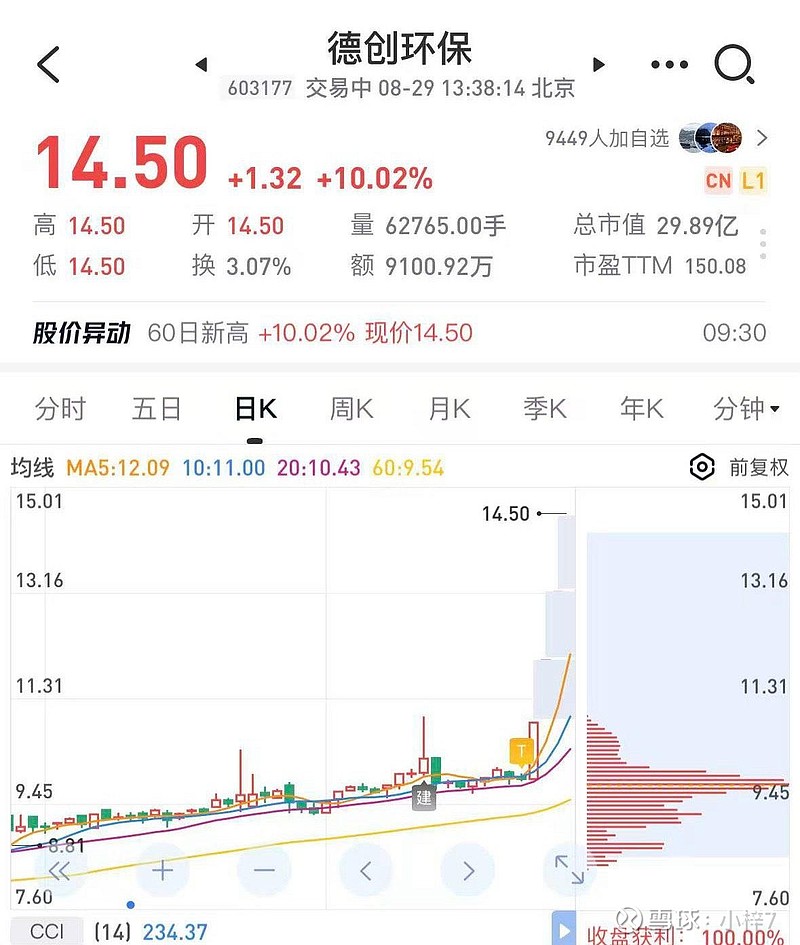The height and width of the screenshot is (945, 800).
Task: Open the search magnifier
Action: (734, 65)
